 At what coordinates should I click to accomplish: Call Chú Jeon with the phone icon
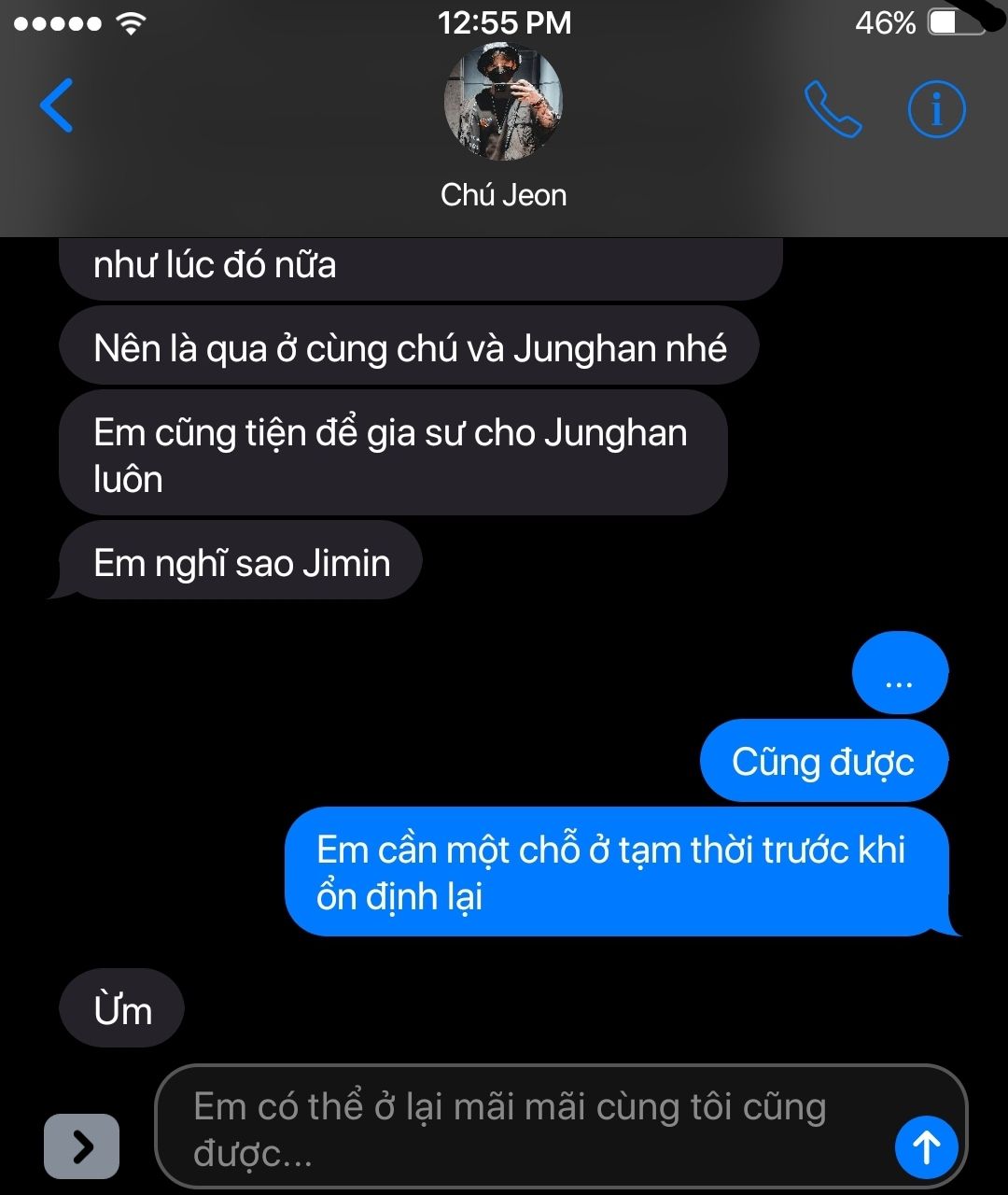(x=833, y=109)
